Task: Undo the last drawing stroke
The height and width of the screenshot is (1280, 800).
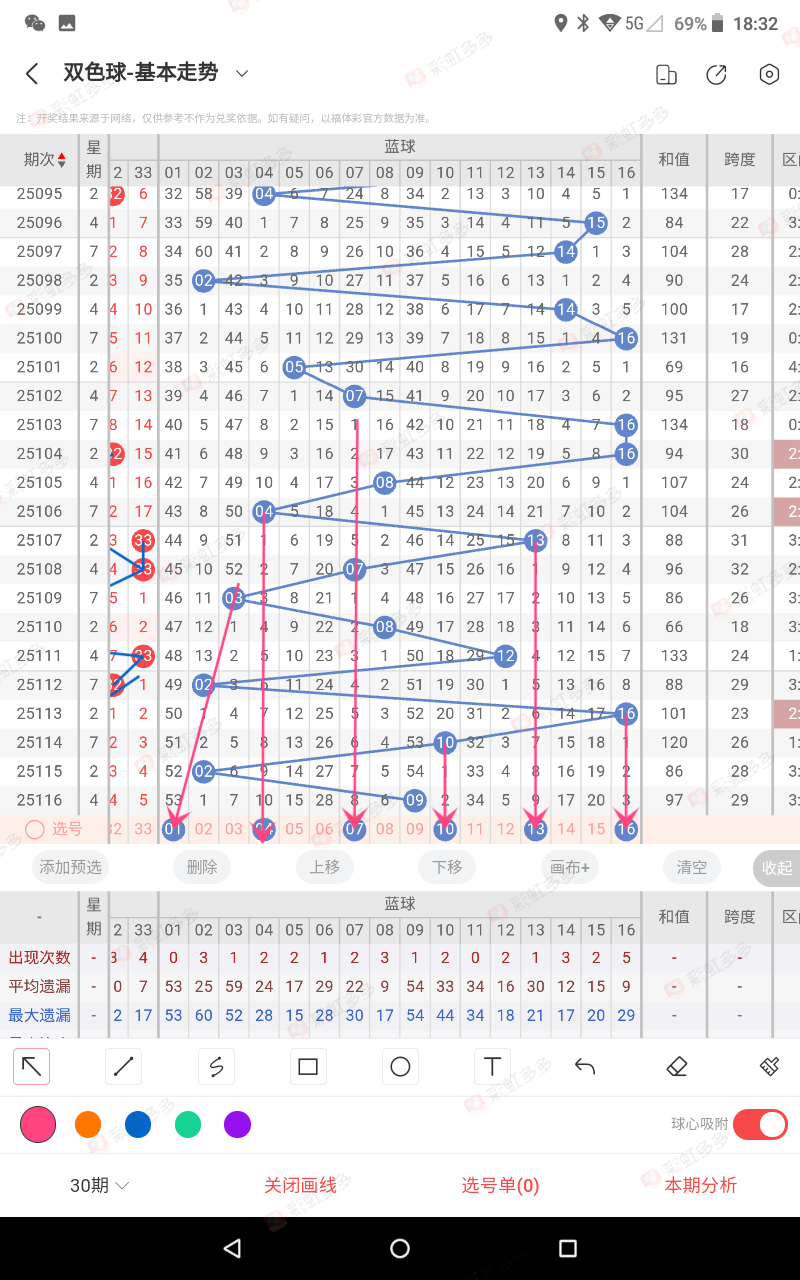Action: tap(585, 1067)
